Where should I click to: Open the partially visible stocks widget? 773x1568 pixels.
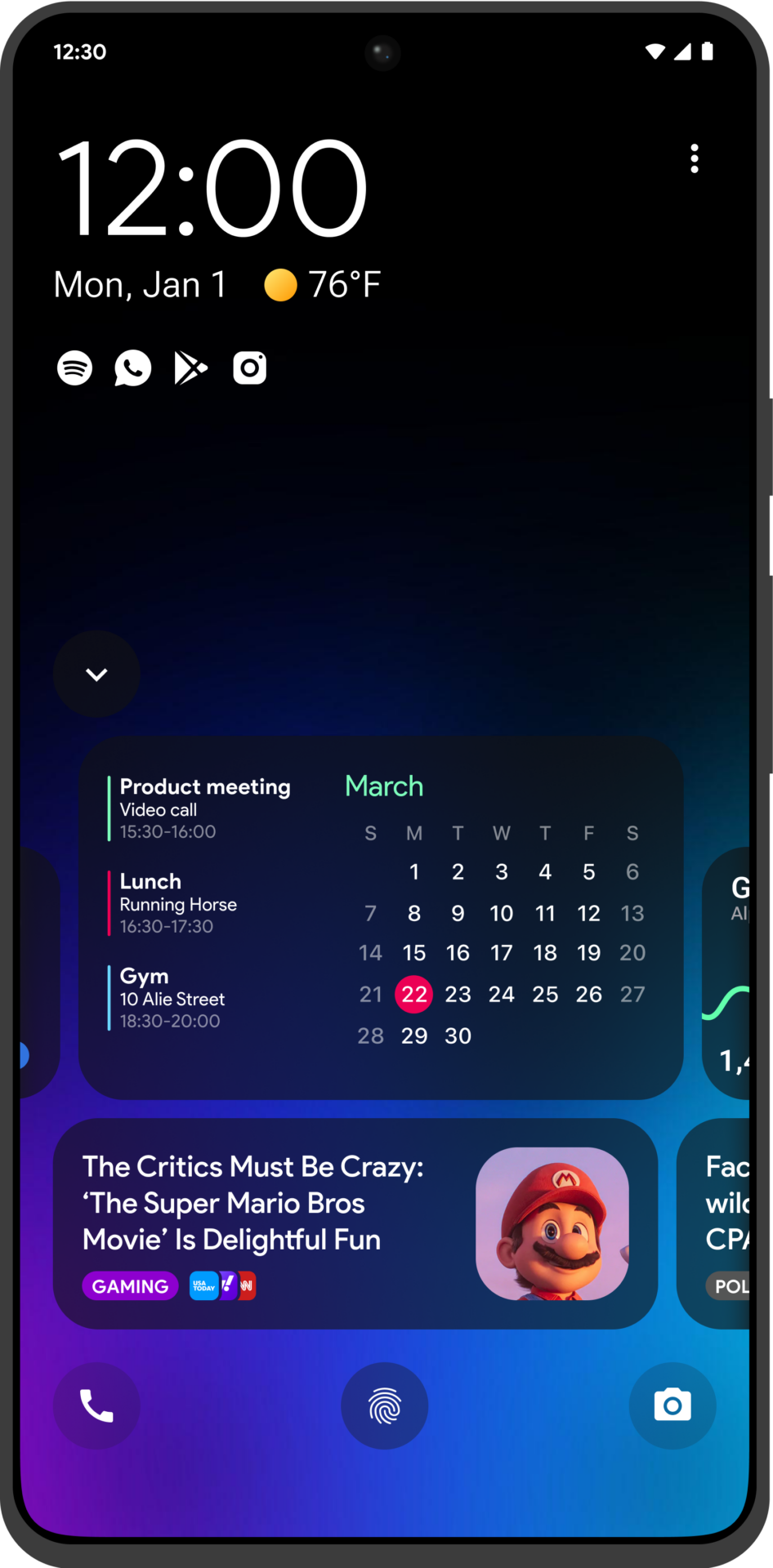click(x=726, y=973)
